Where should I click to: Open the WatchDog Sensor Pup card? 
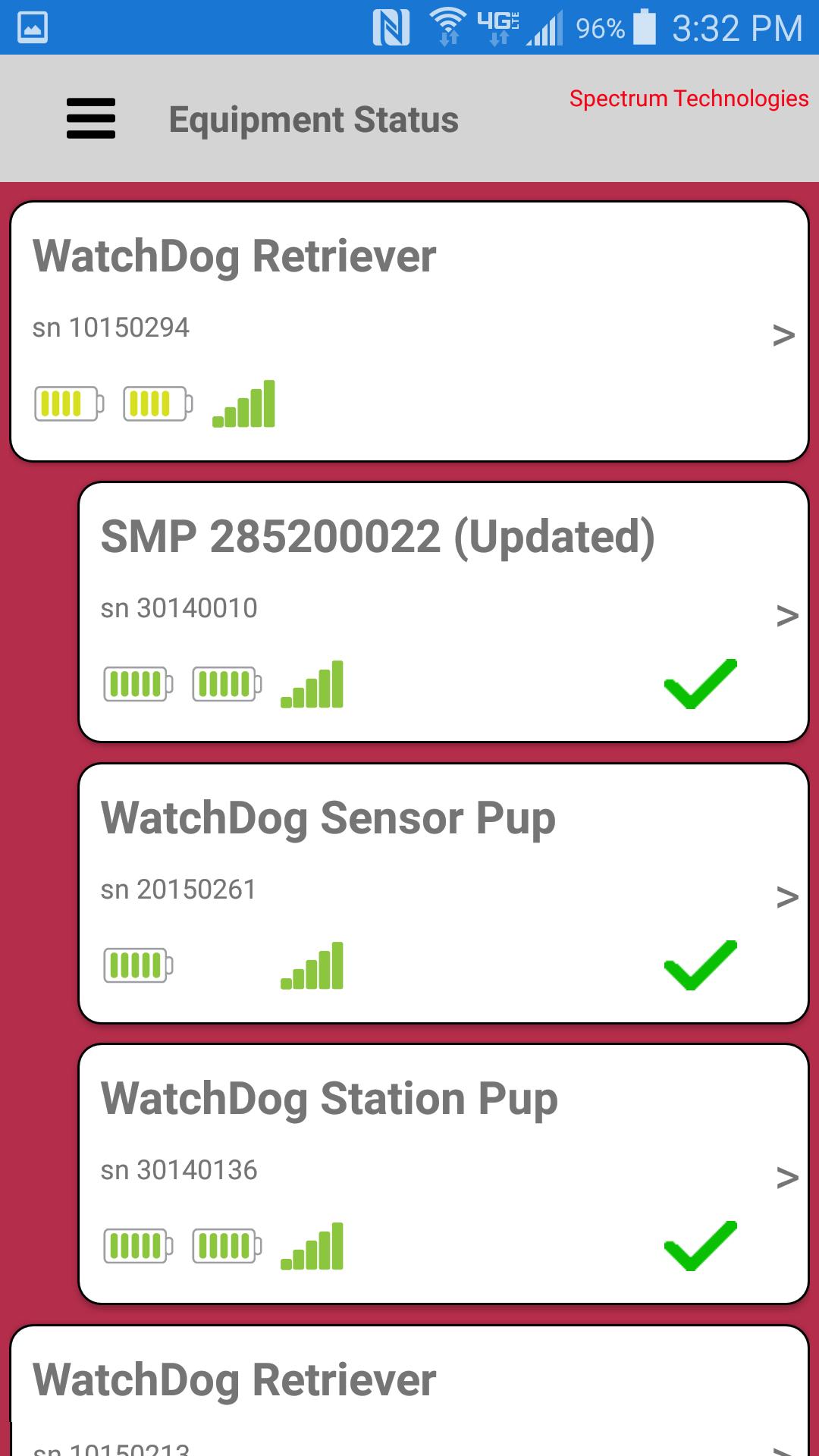(x=444, y=893)
